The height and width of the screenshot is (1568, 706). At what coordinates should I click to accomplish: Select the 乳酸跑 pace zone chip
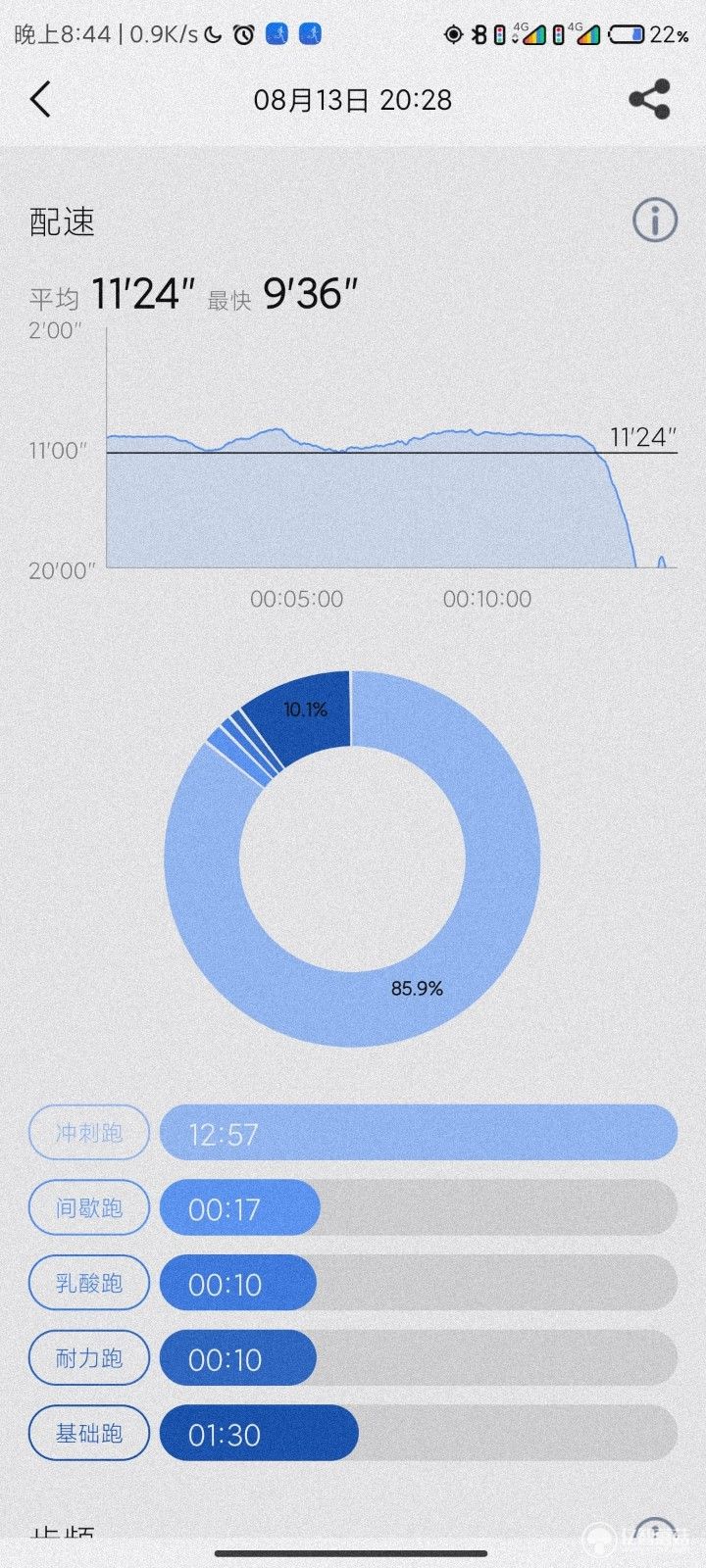(x=89, y=1283)
